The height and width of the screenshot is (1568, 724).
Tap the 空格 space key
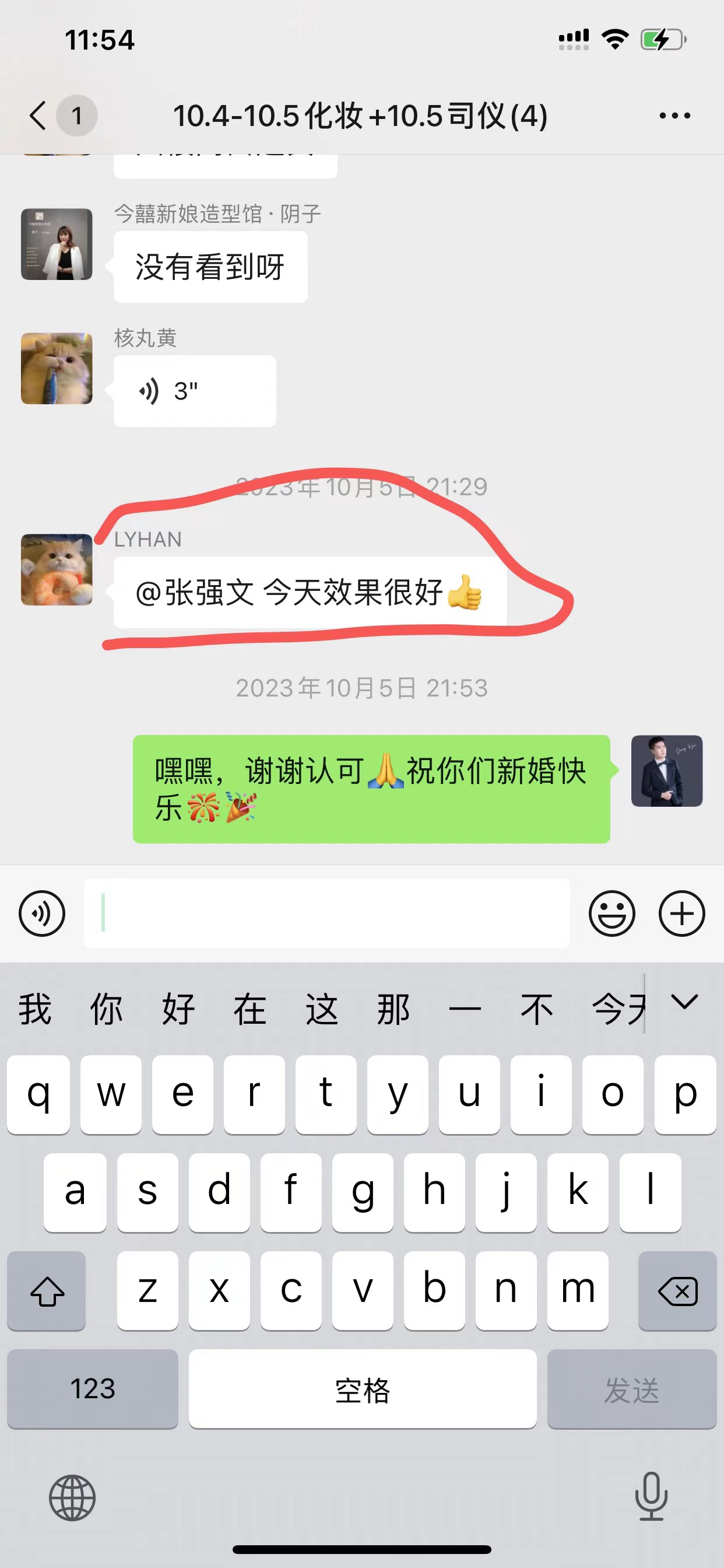point(362,1388)
